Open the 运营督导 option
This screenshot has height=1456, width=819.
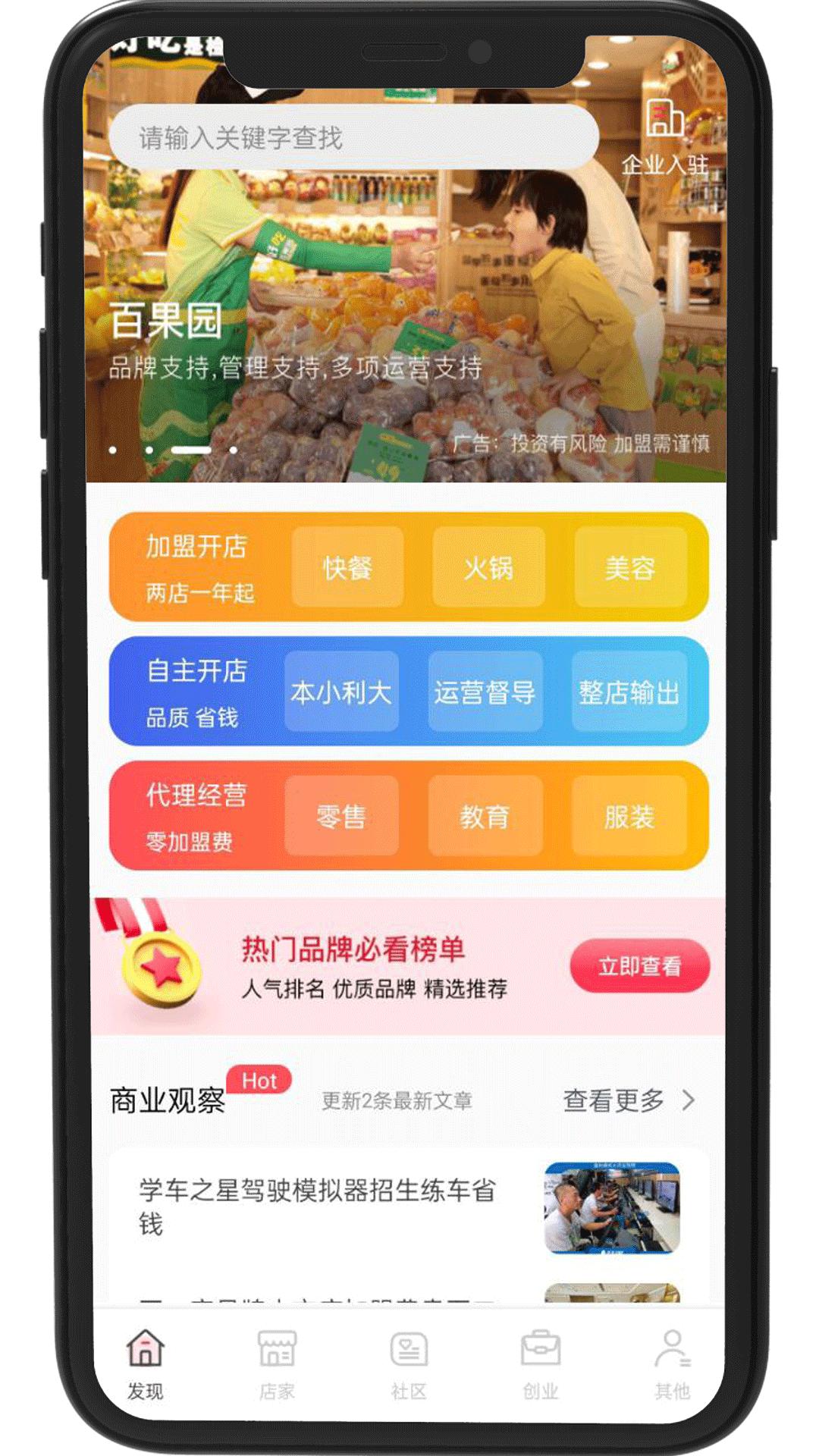point(485,692)
